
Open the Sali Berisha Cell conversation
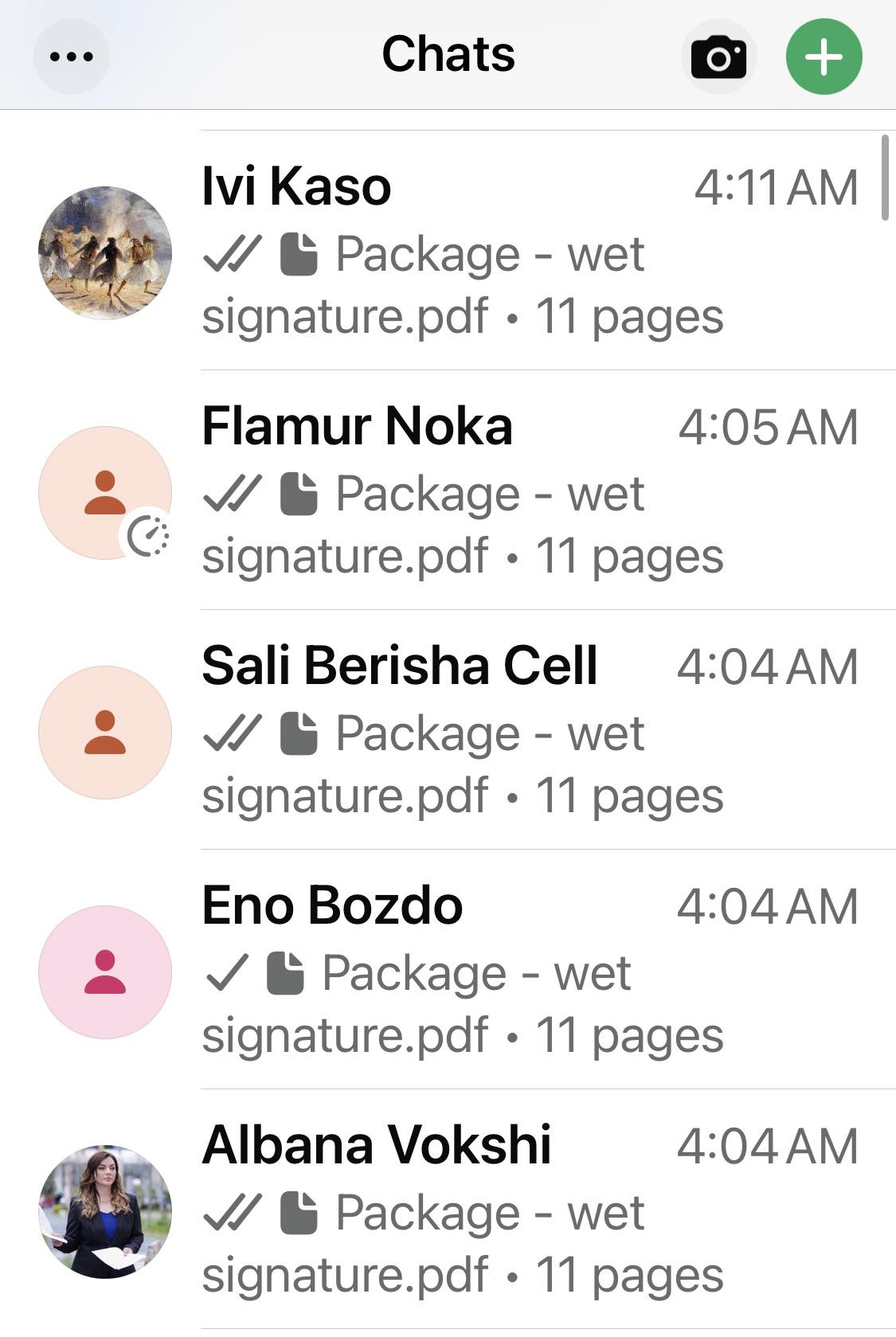pos(462,731)
